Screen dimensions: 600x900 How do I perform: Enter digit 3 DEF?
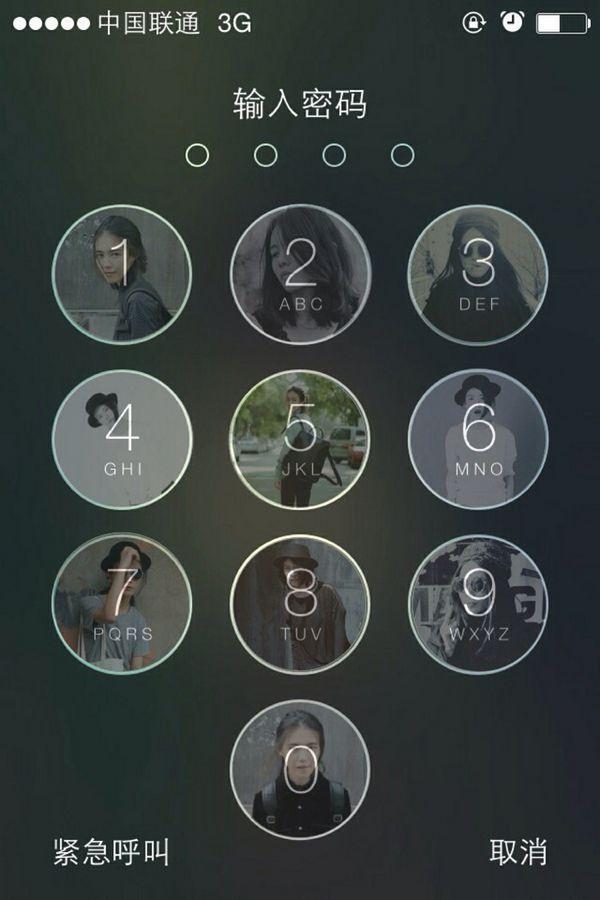pos(478,274)
